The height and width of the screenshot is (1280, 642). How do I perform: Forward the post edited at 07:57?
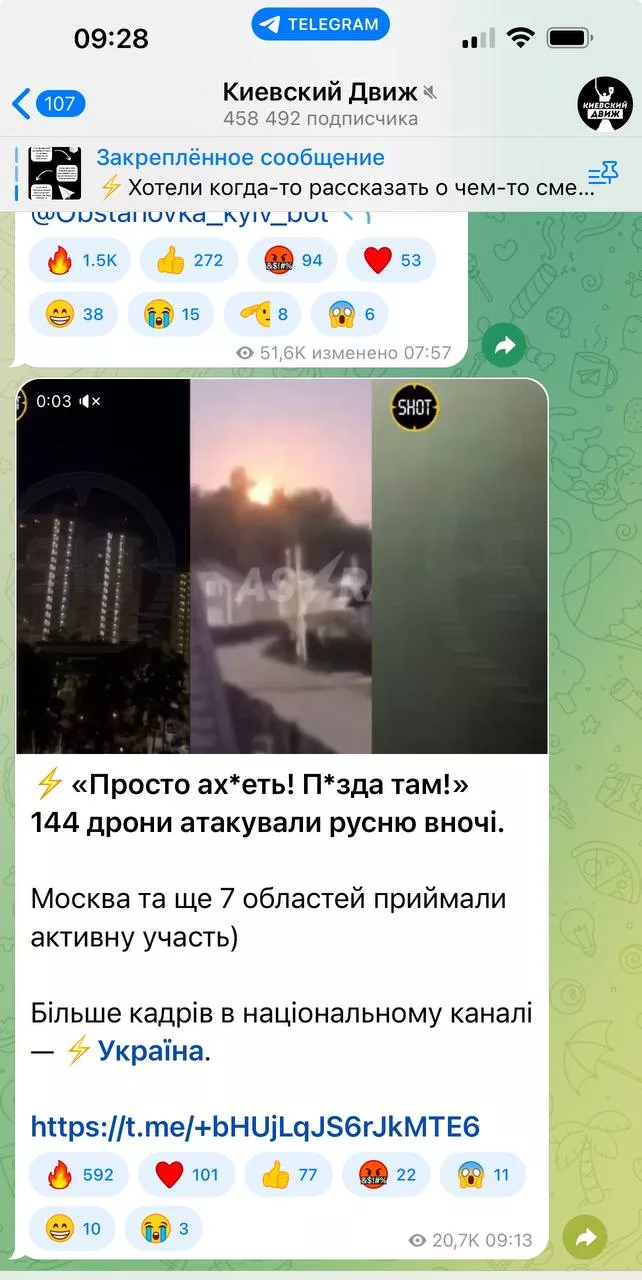click(504, 346)
